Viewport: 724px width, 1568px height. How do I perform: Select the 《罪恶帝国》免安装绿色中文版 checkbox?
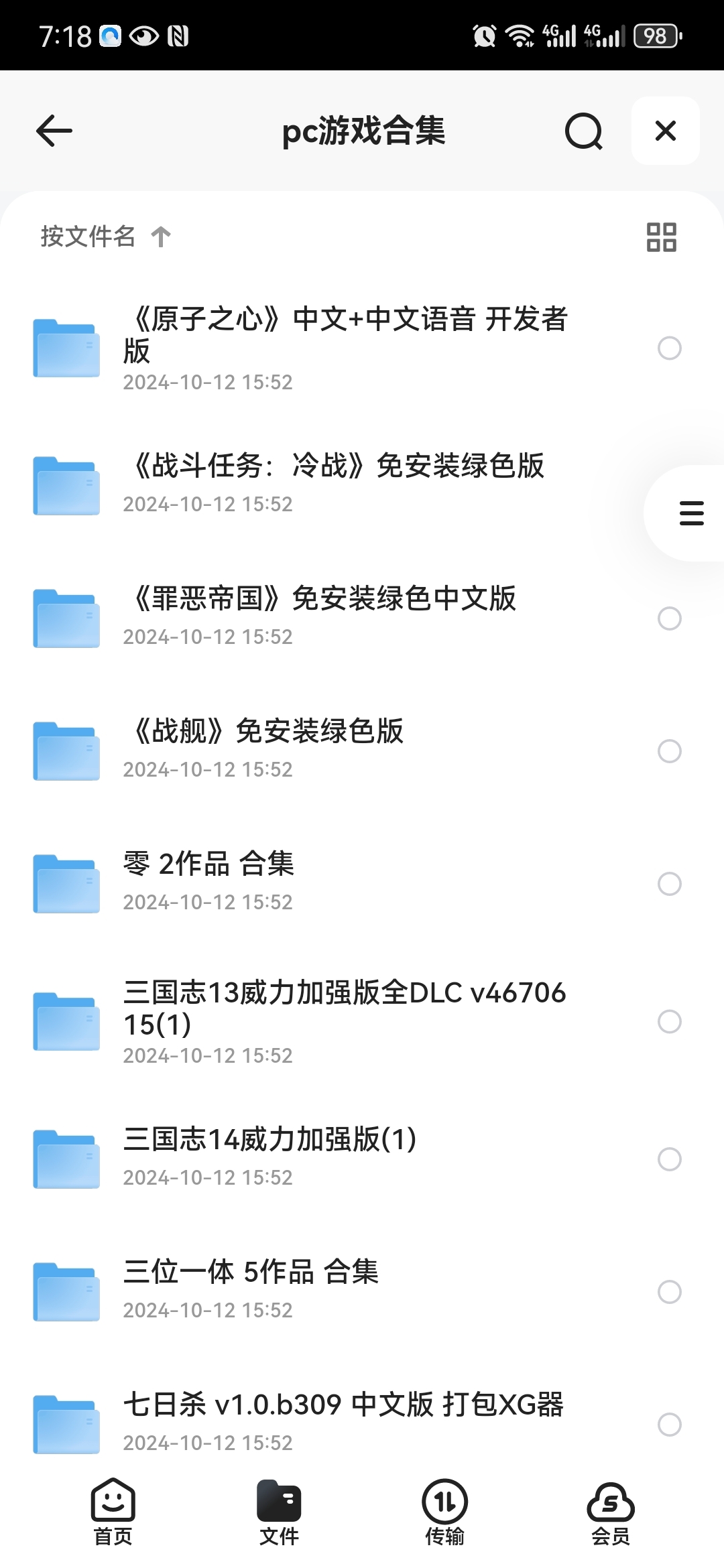(670, 618)
